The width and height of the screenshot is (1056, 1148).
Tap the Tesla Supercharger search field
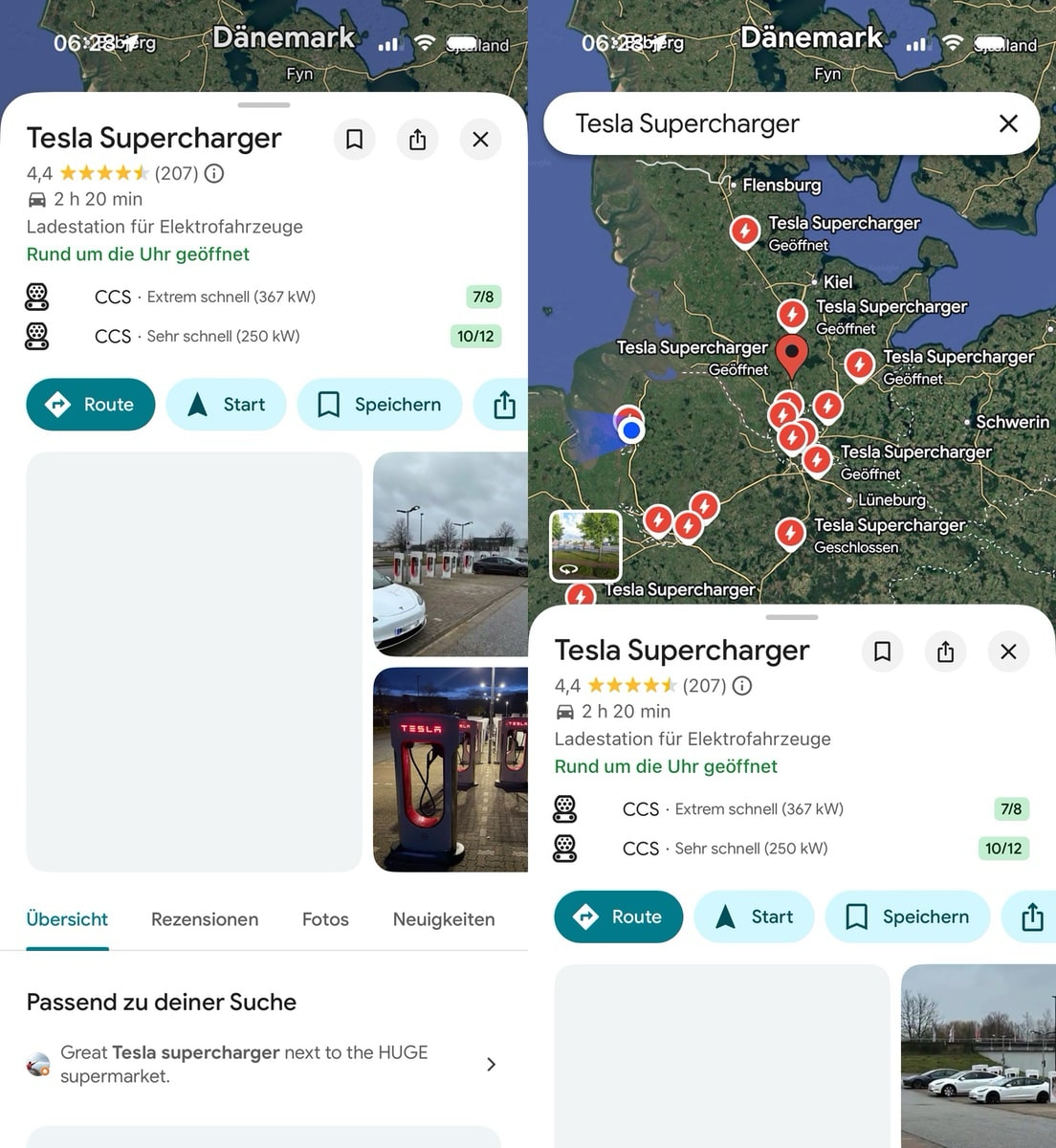[x=727, y=123]
